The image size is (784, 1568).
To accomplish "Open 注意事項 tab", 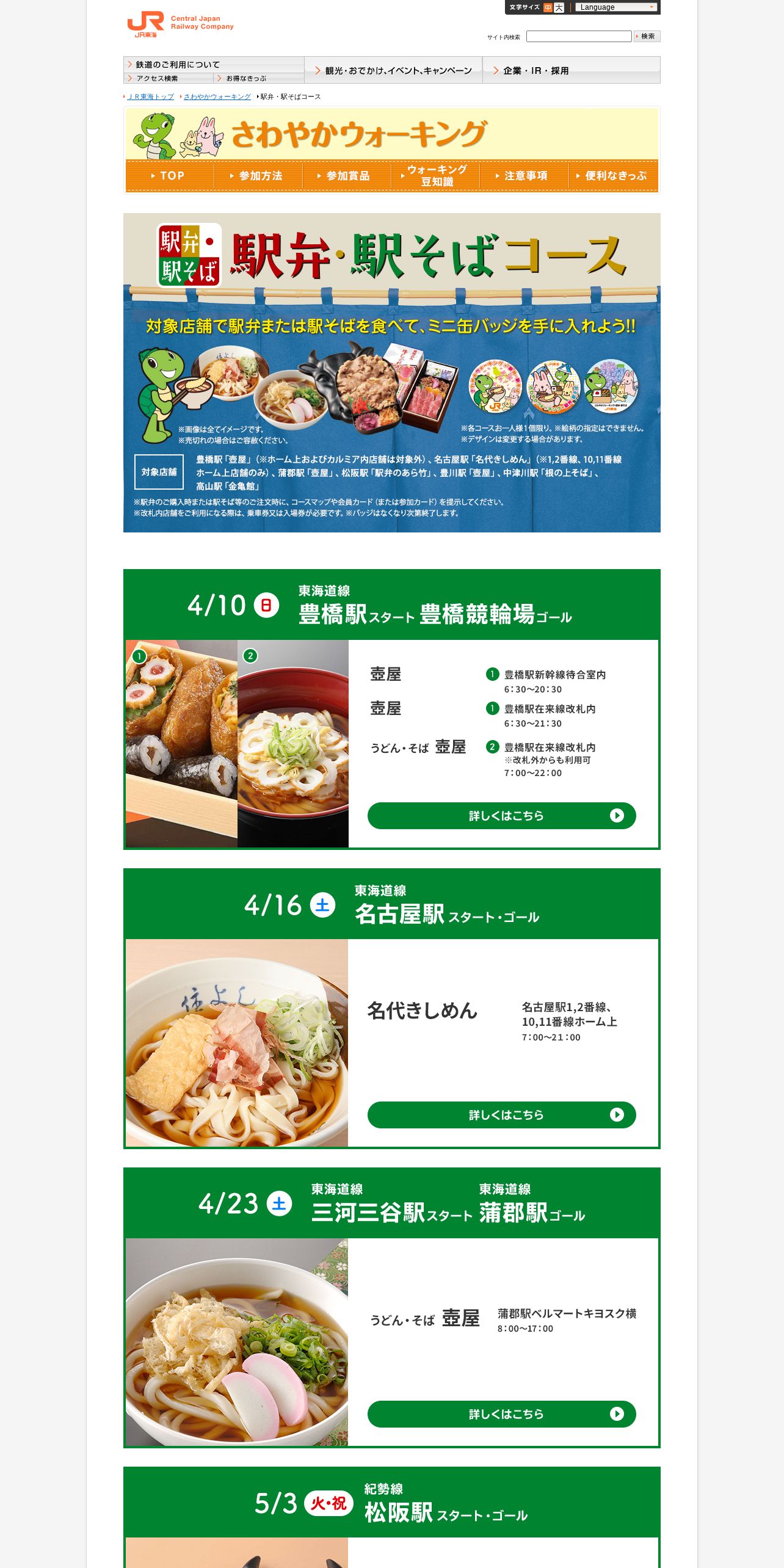I will click(524, 176).
